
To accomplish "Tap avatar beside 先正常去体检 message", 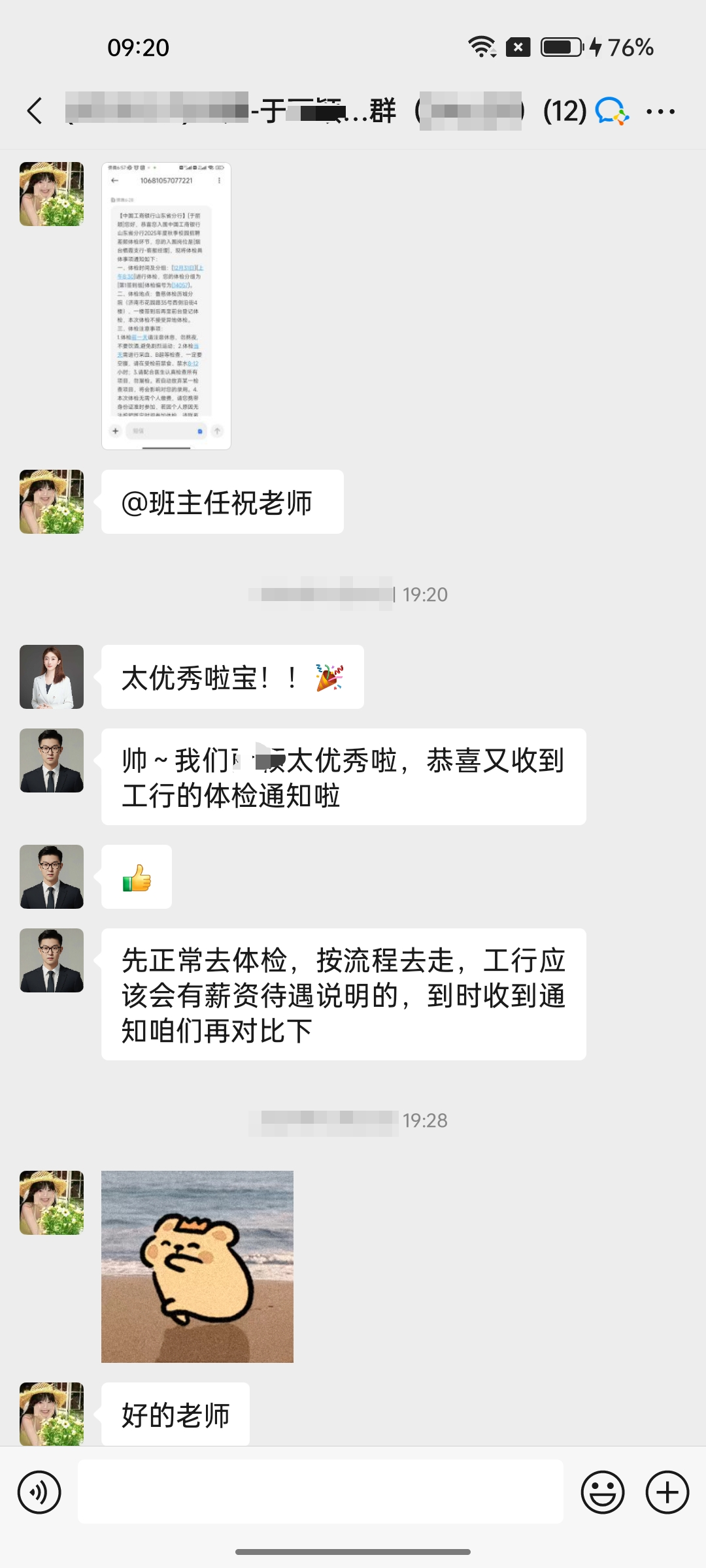I will coord(52,960).
